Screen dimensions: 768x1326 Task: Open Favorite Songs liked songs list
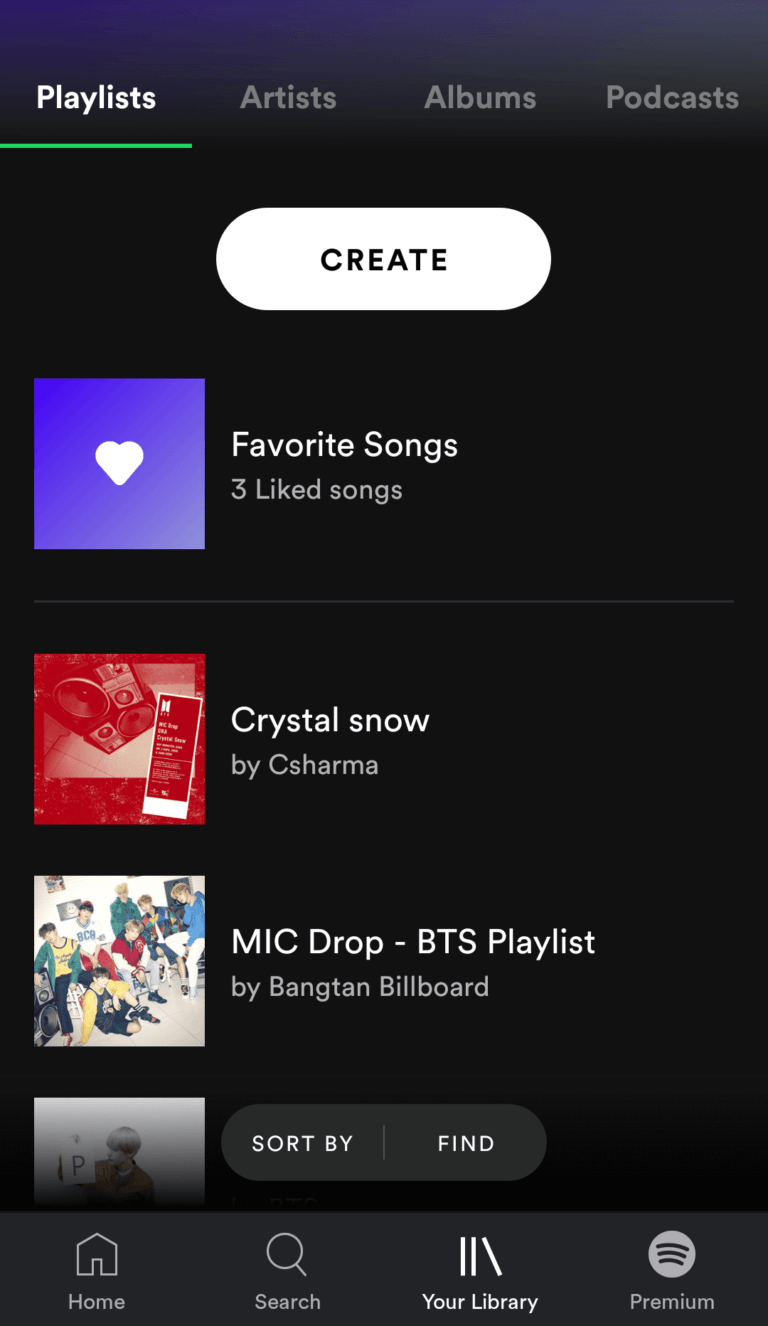pos(344,464)
